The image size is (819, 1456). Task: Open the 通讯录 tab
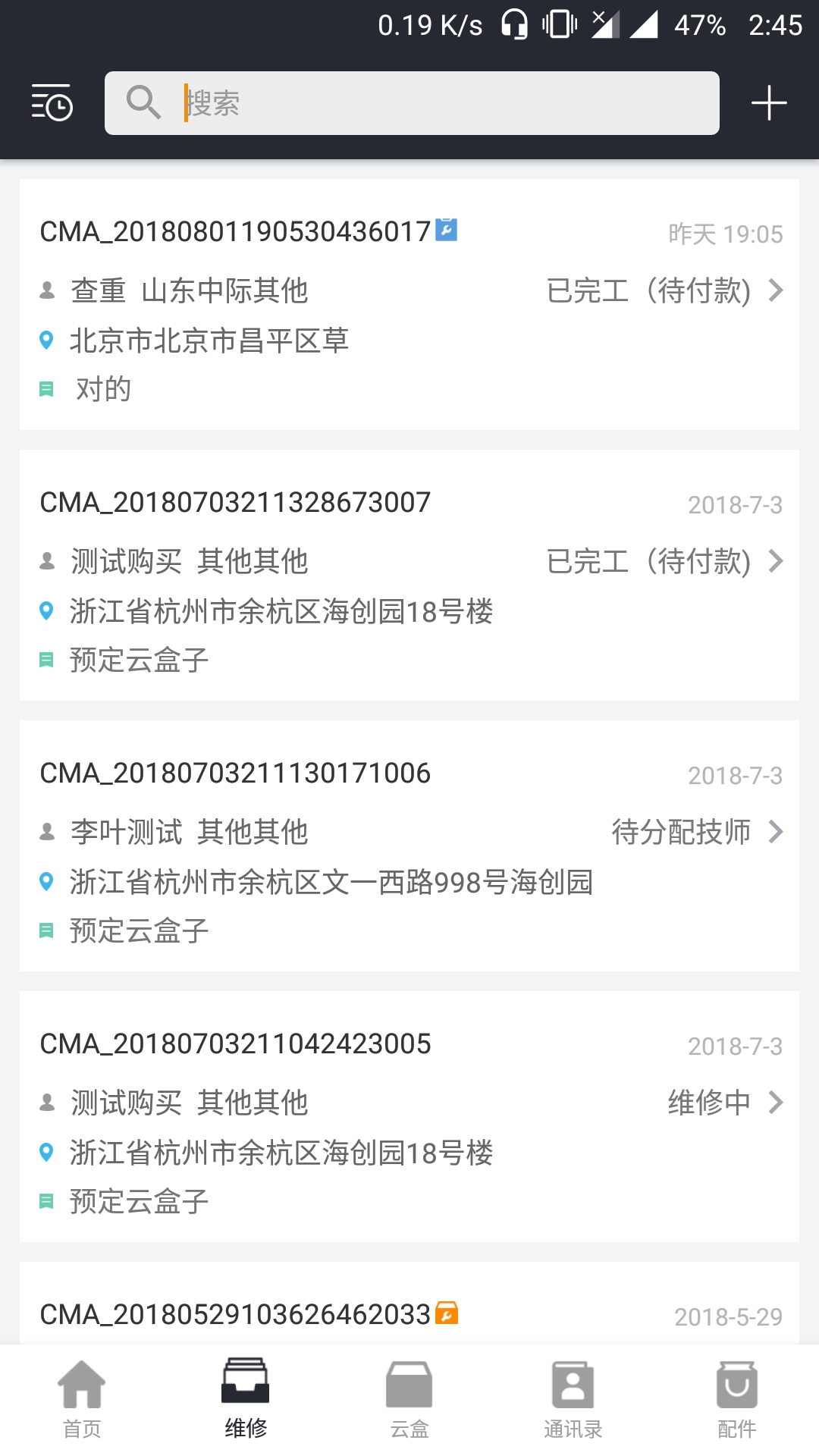pyautogui.click(x=573, y=1400)
